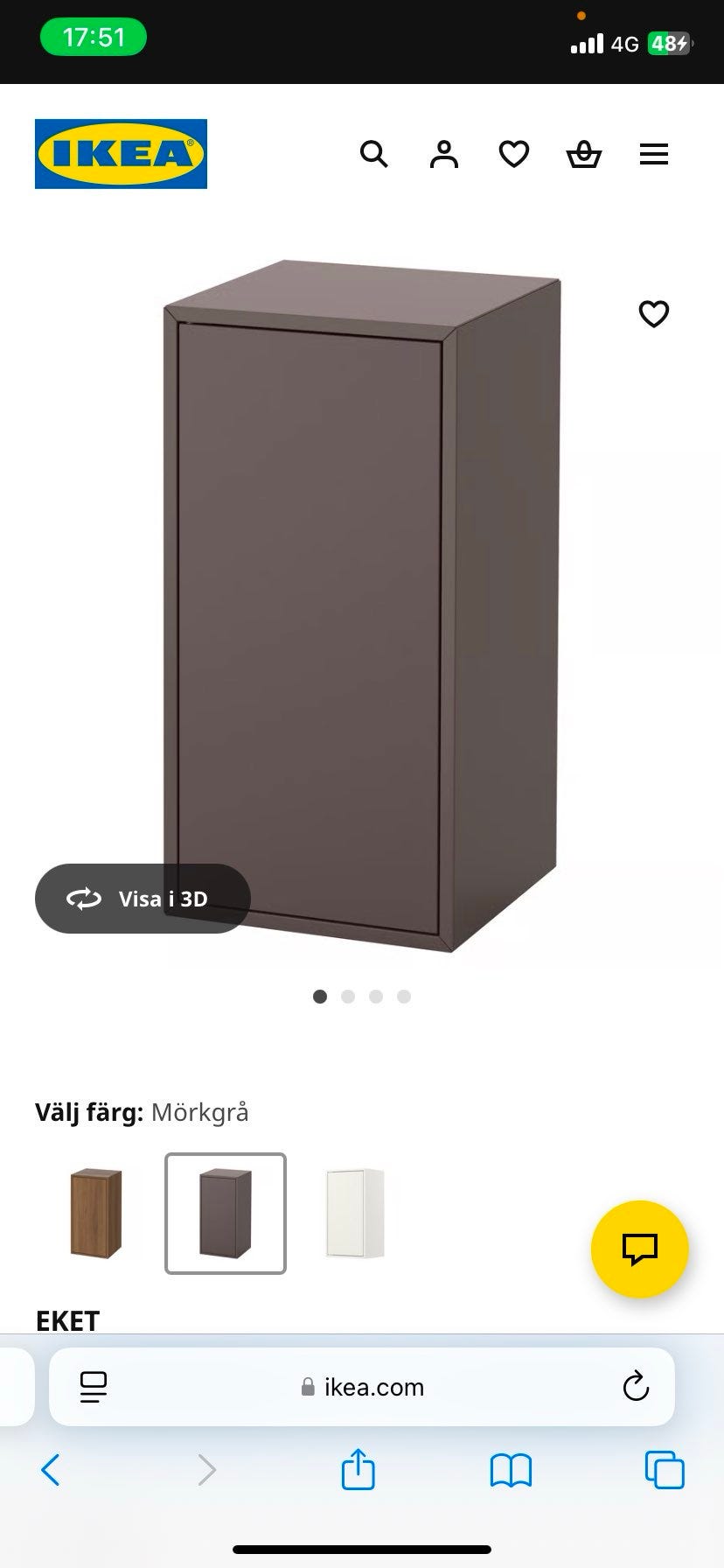The height and width of the screenshot is (1568, 724).
Task: Go back in Safari
Action: click(x=51, y=1470)
